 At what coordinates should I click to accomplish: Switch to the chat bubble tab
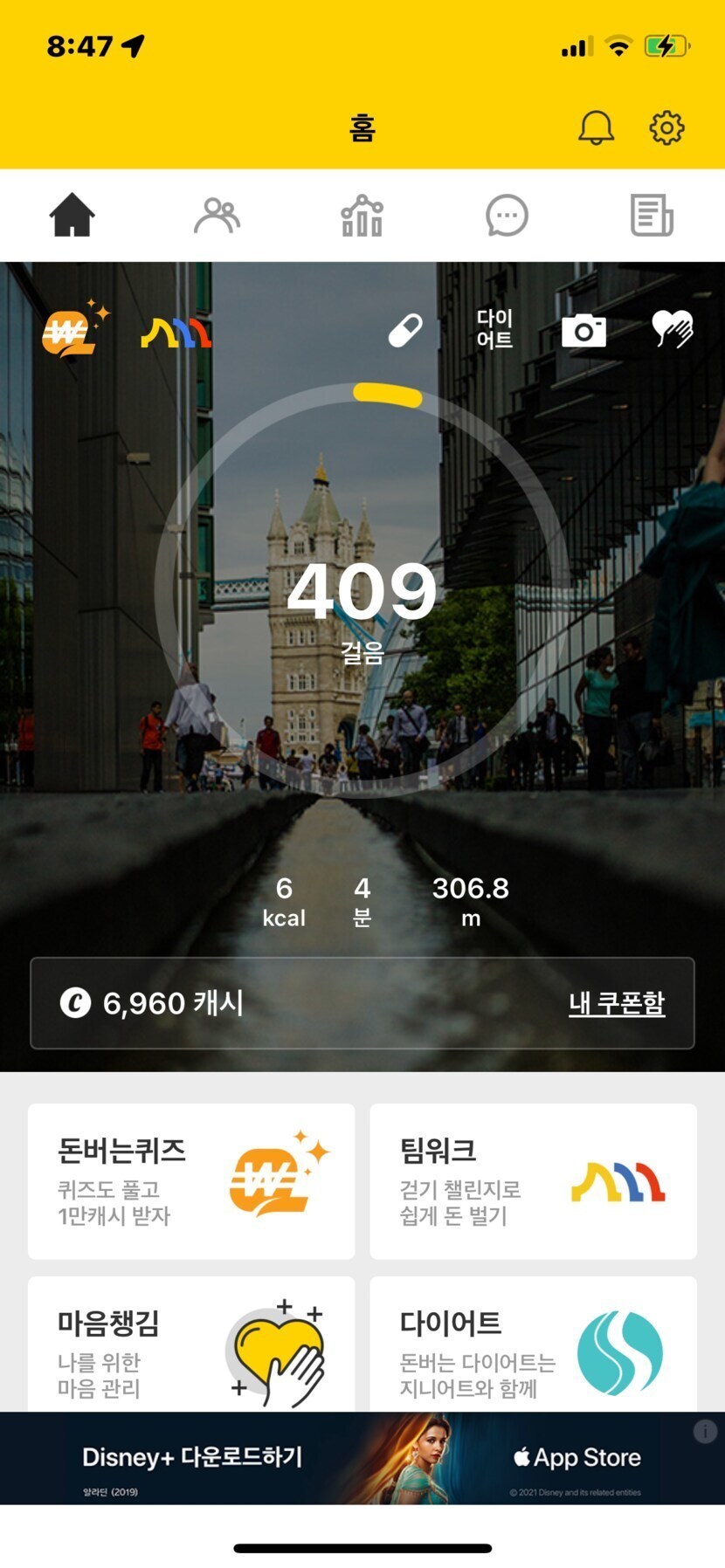(x=507, y=216)
